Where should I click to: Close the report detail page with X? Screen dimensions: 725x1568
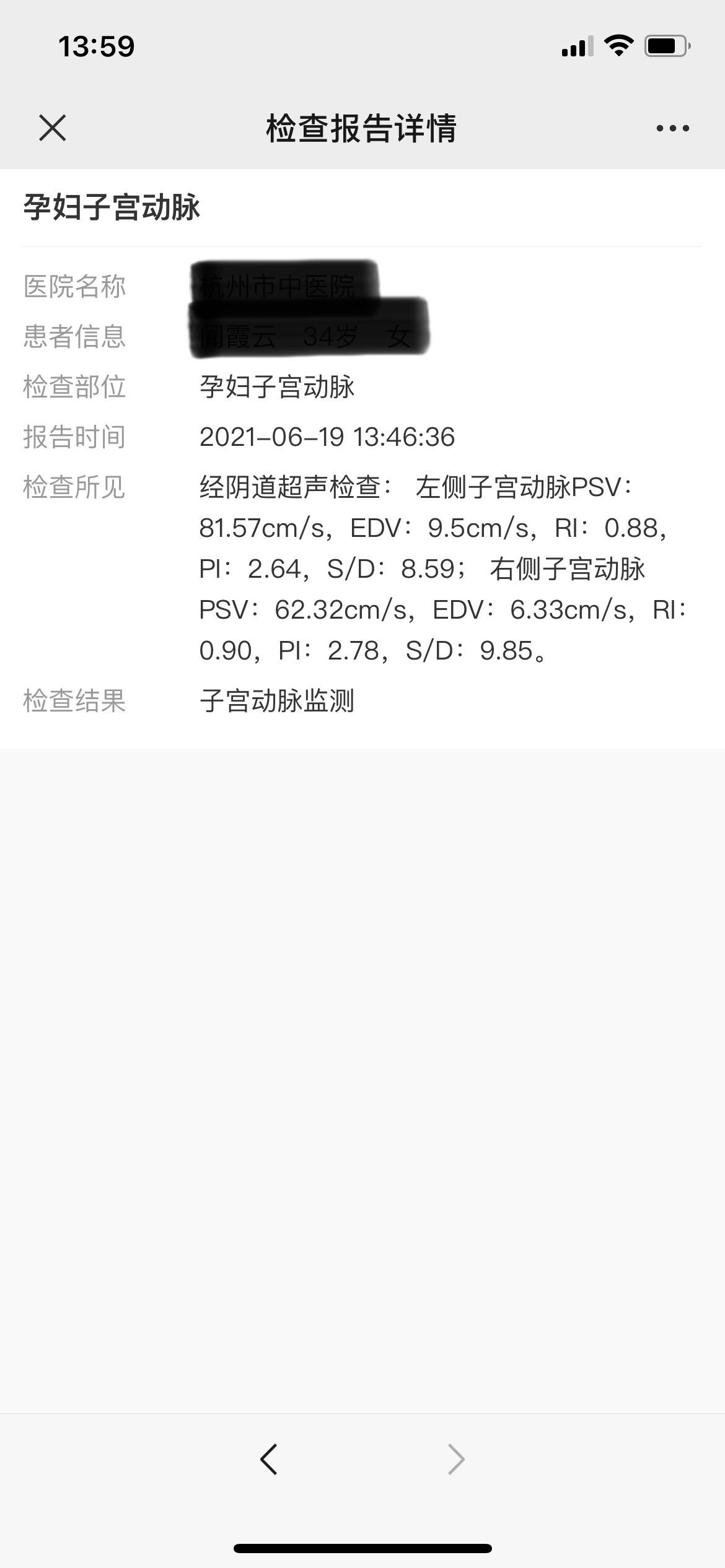click(x=52, y=128)
